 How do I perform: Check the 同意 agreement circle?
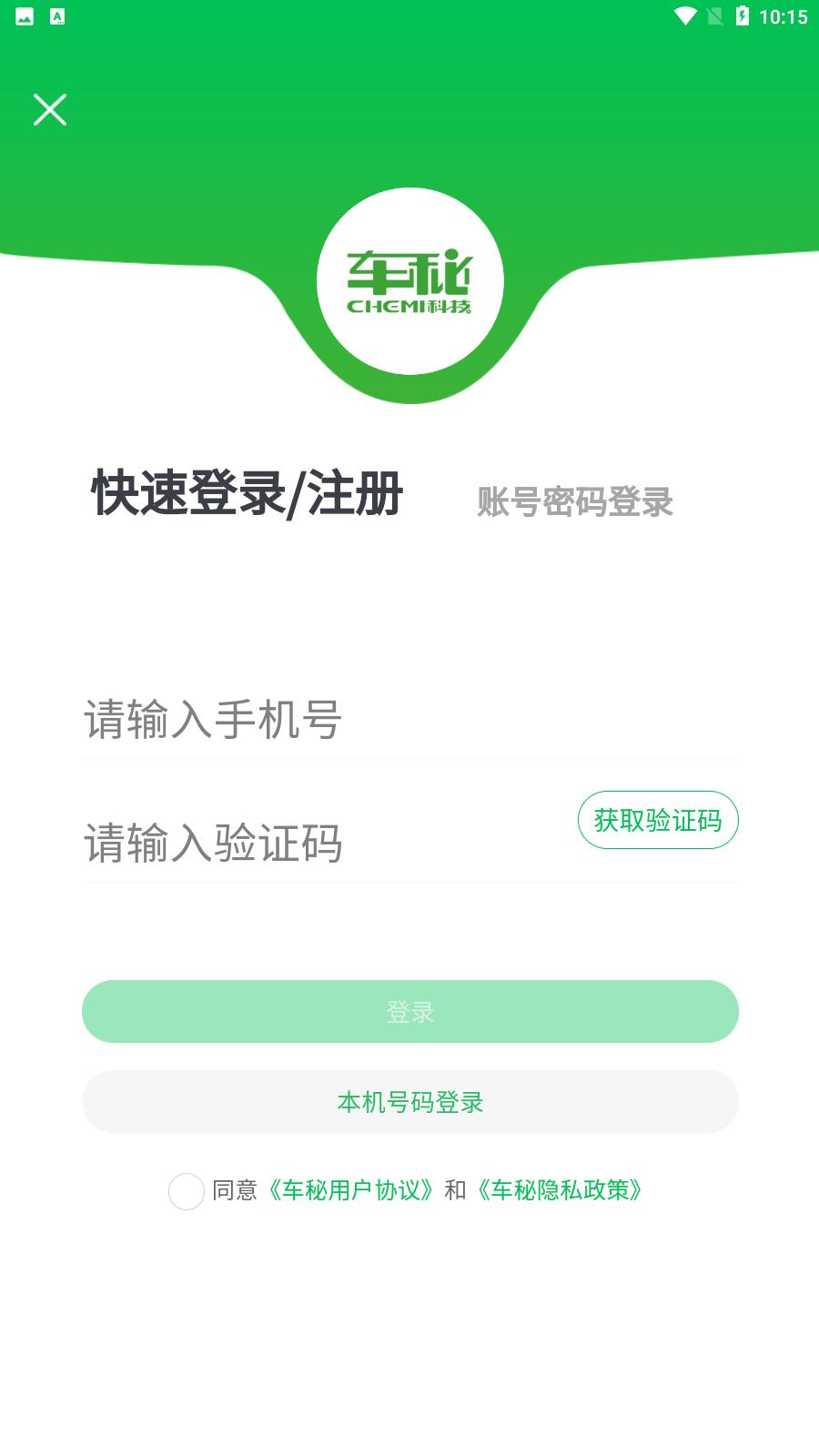click(x=187, y=1191)
